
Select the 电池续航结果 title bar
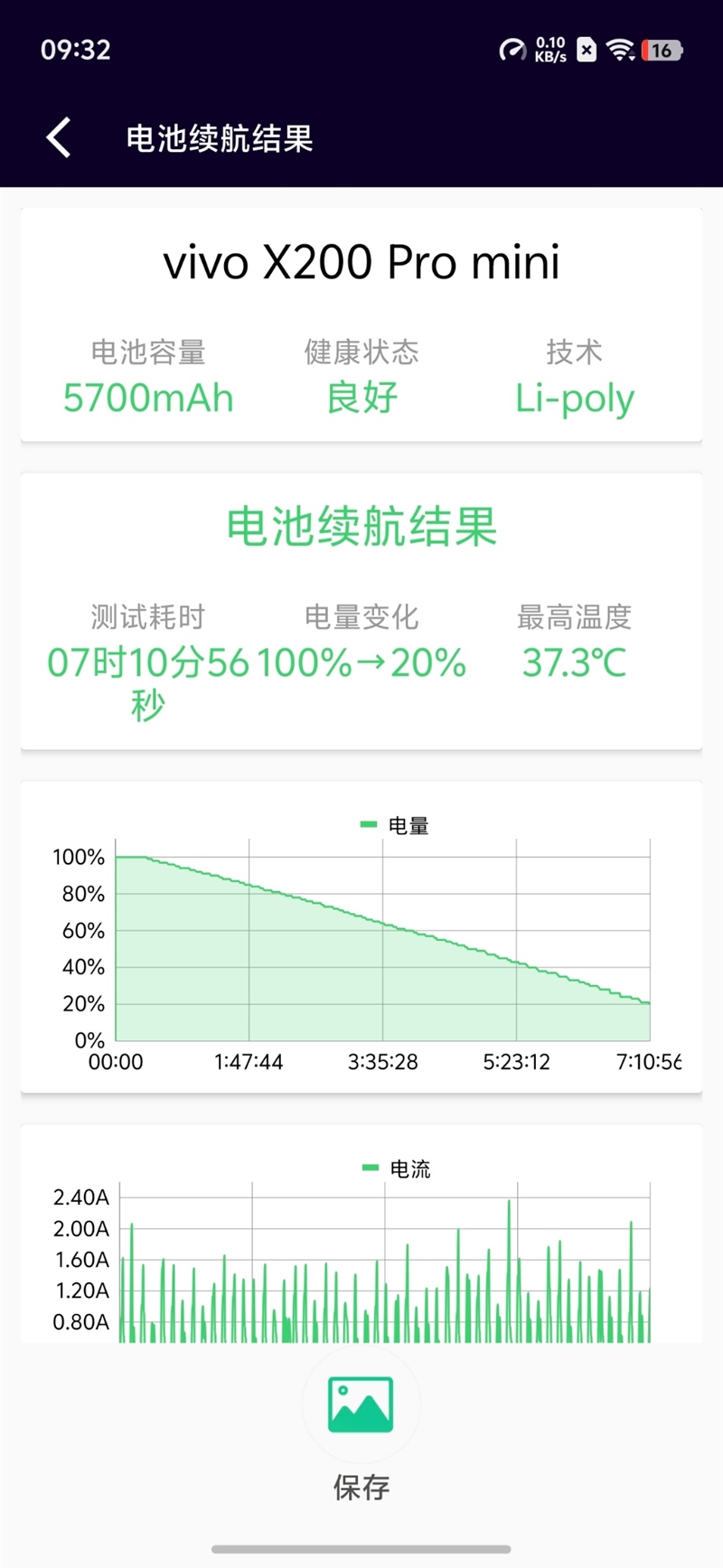pos(220,138)
